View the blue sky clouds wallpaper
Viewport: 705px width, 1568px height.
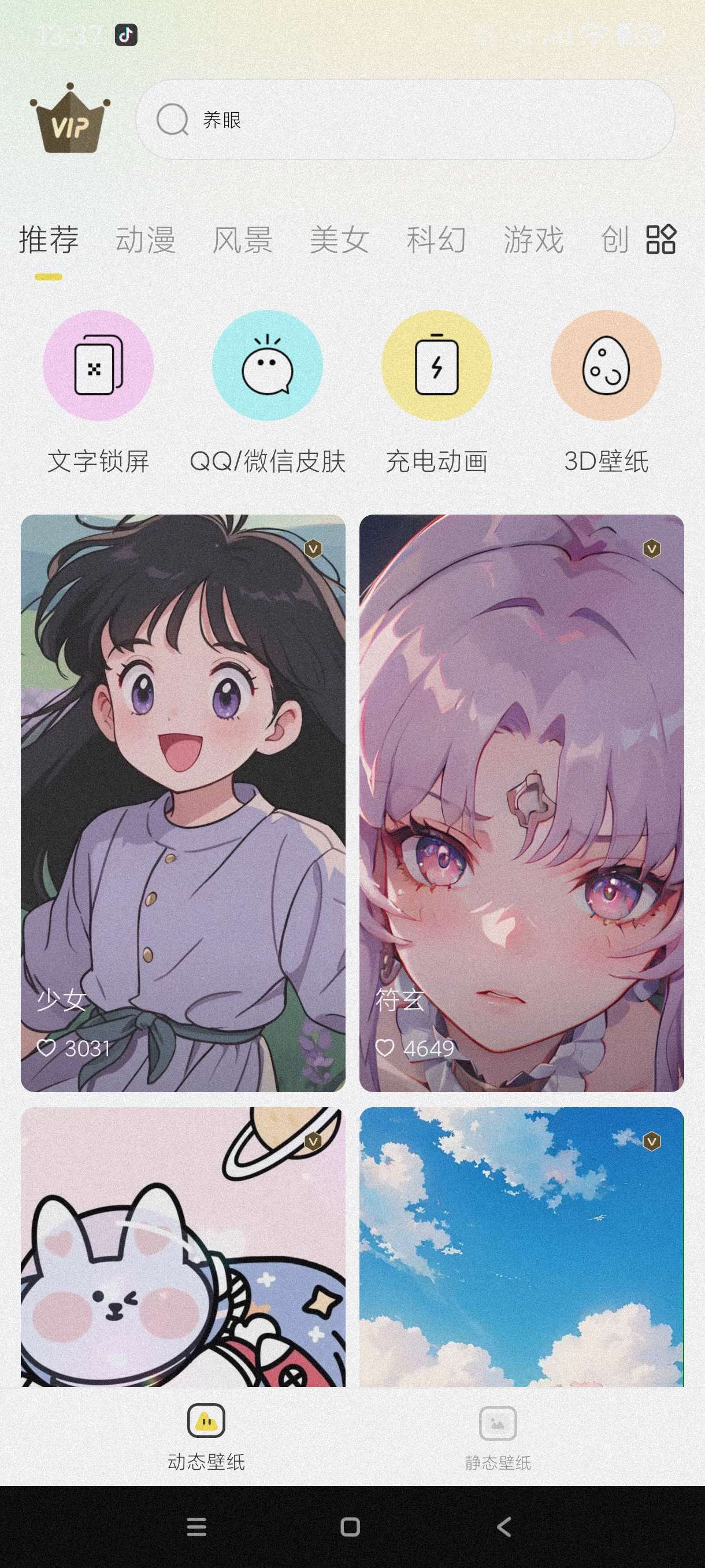521,1247
